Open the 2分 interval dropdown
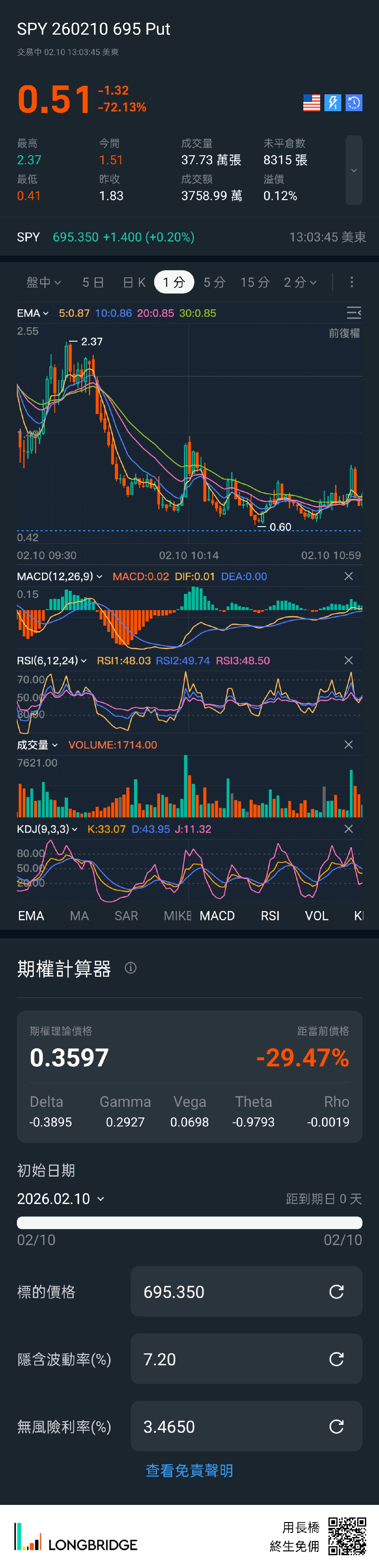Screen dimensions: 379x1568 click(x=300, y=282)
